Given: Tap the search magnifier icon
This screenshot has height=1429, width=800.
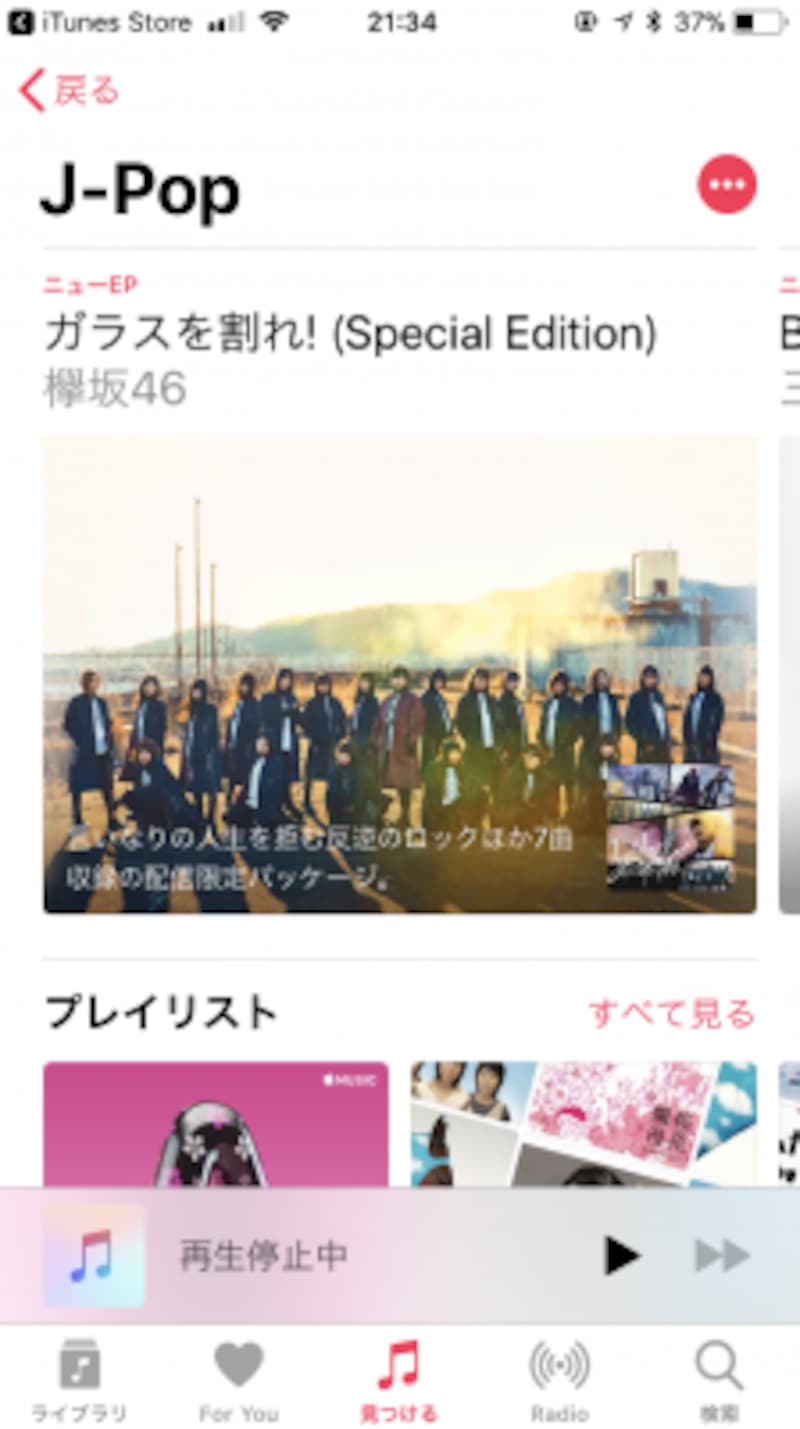Looking at the screenshot, I should [x=718, y=1361].
